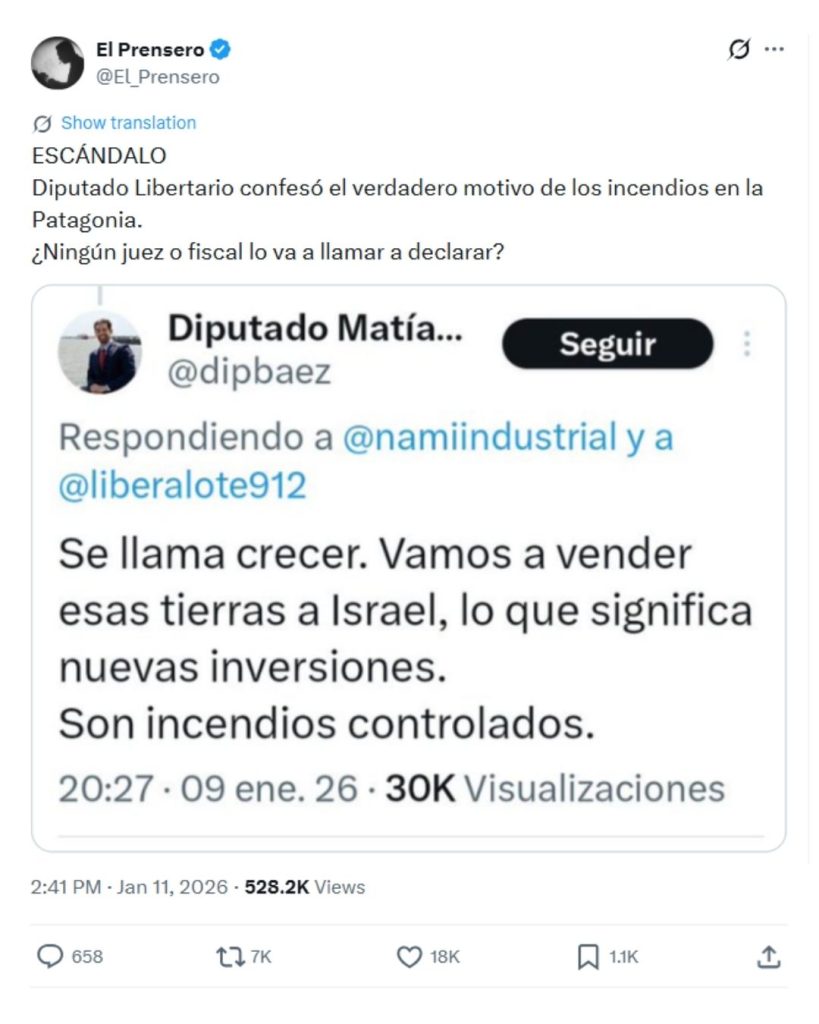This screenshot has height=1024, width=819.
Task: Open the Grok icon beside the post menu
Action: (x=739, y=49)
